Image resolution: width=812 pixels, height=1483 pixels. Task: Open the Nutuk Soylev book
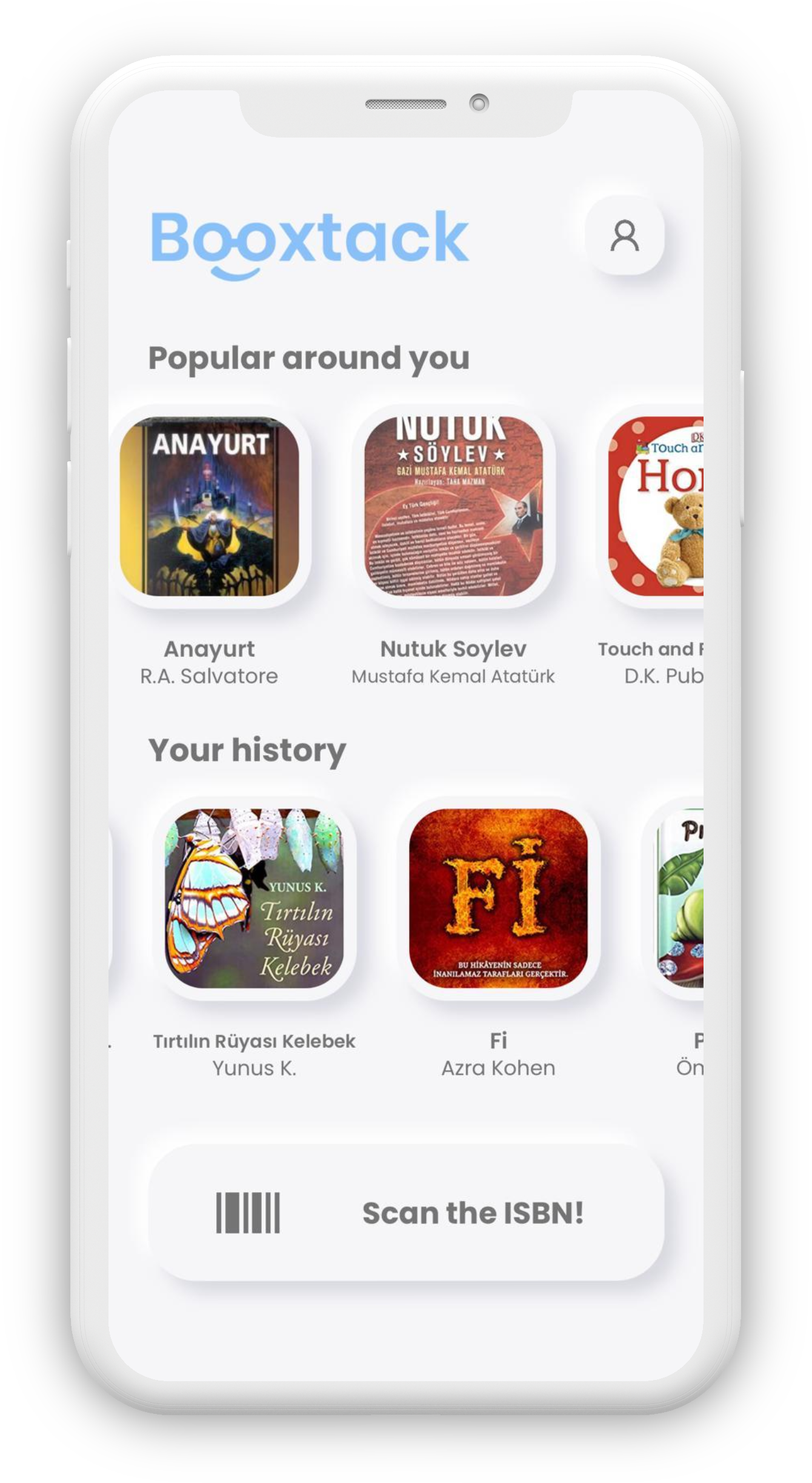click(453, 507)
